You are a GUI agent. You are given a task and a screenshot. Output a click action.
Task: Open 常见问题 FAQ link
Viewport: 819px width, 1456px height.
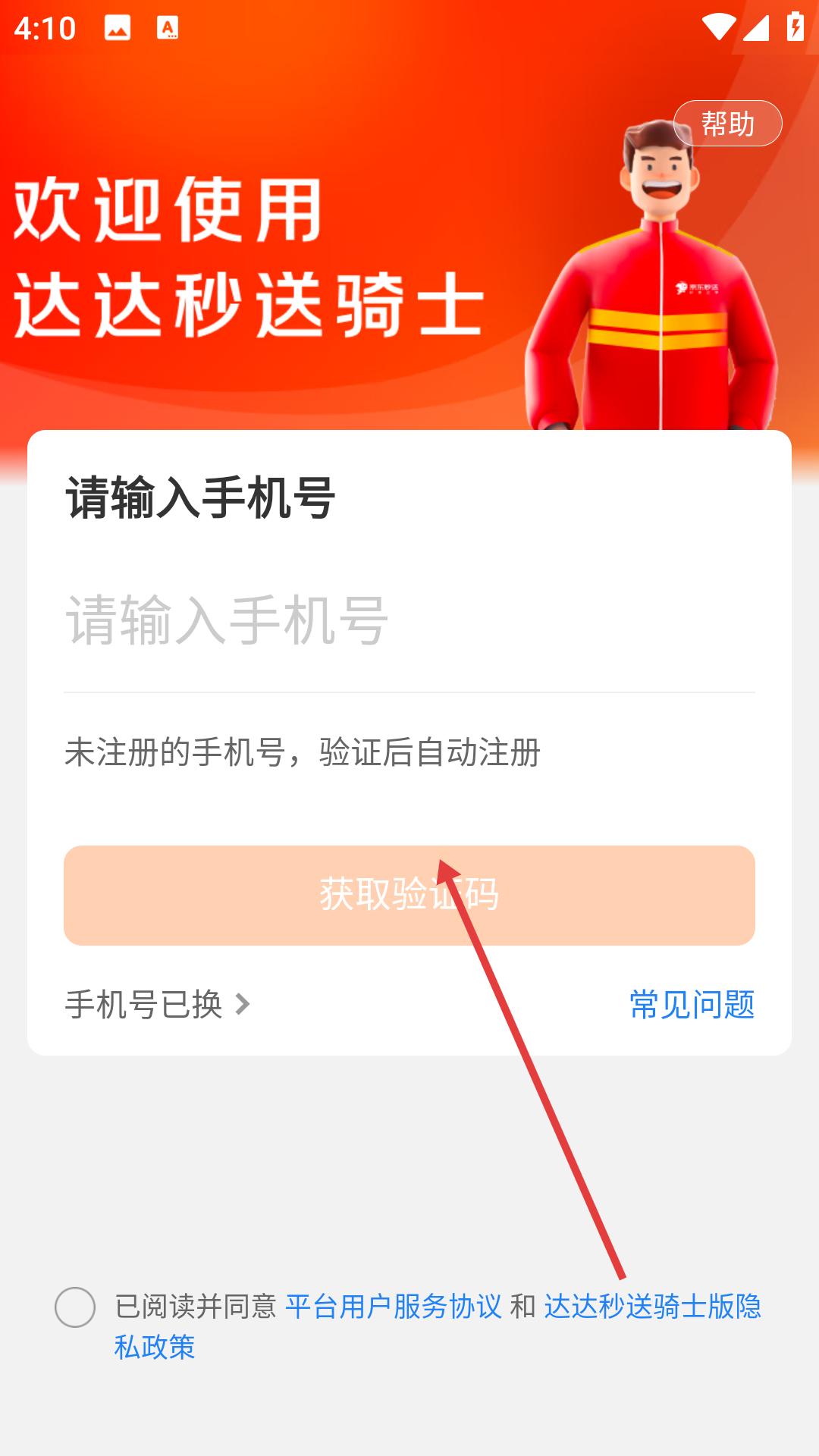692,1005
